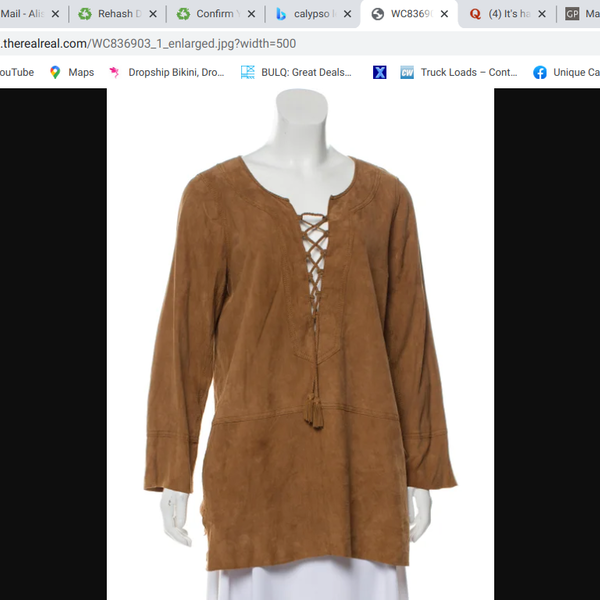Open the X icon bookmark

tap(380, 72)
